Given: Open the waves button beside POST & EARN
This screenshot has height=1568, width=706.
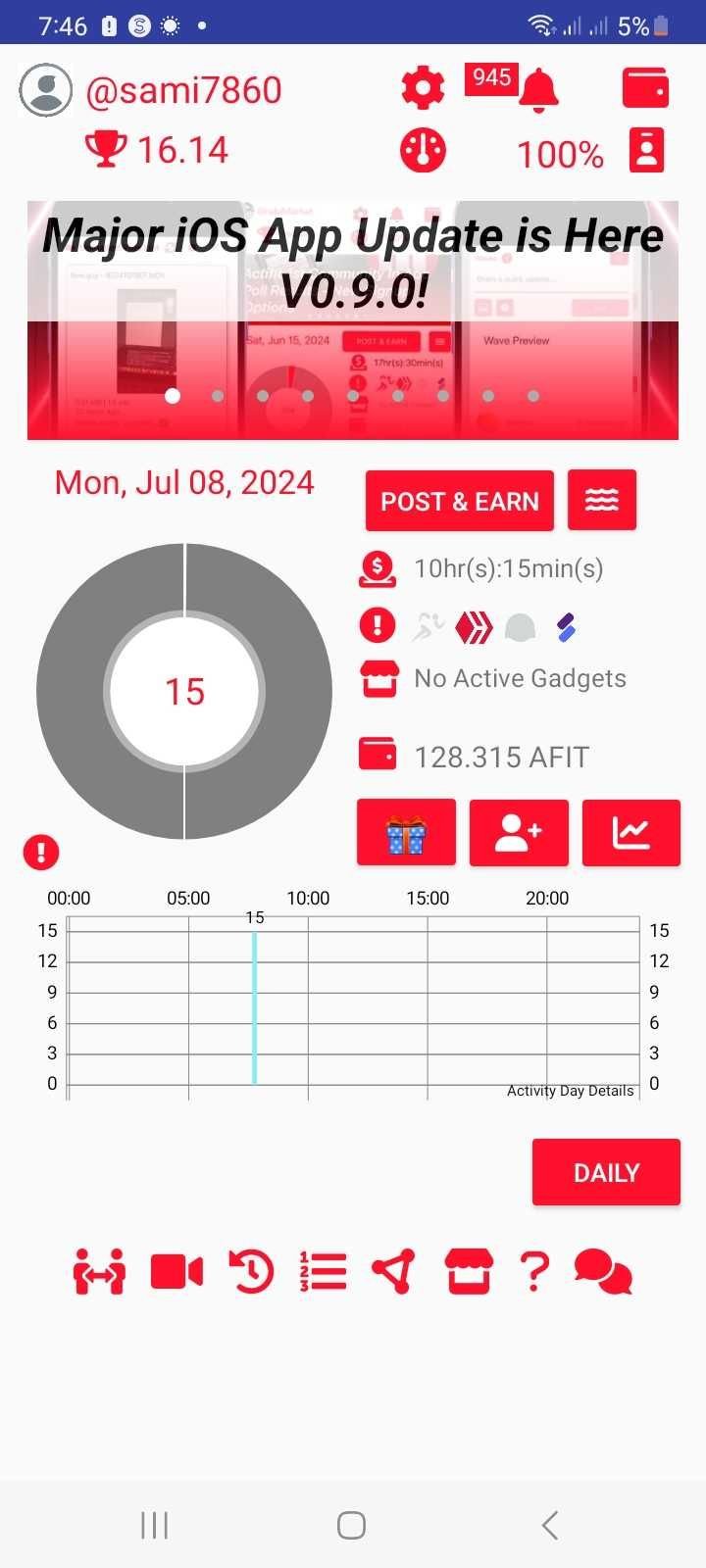Looking at the screenshot, I should click(x=601, y=500).
